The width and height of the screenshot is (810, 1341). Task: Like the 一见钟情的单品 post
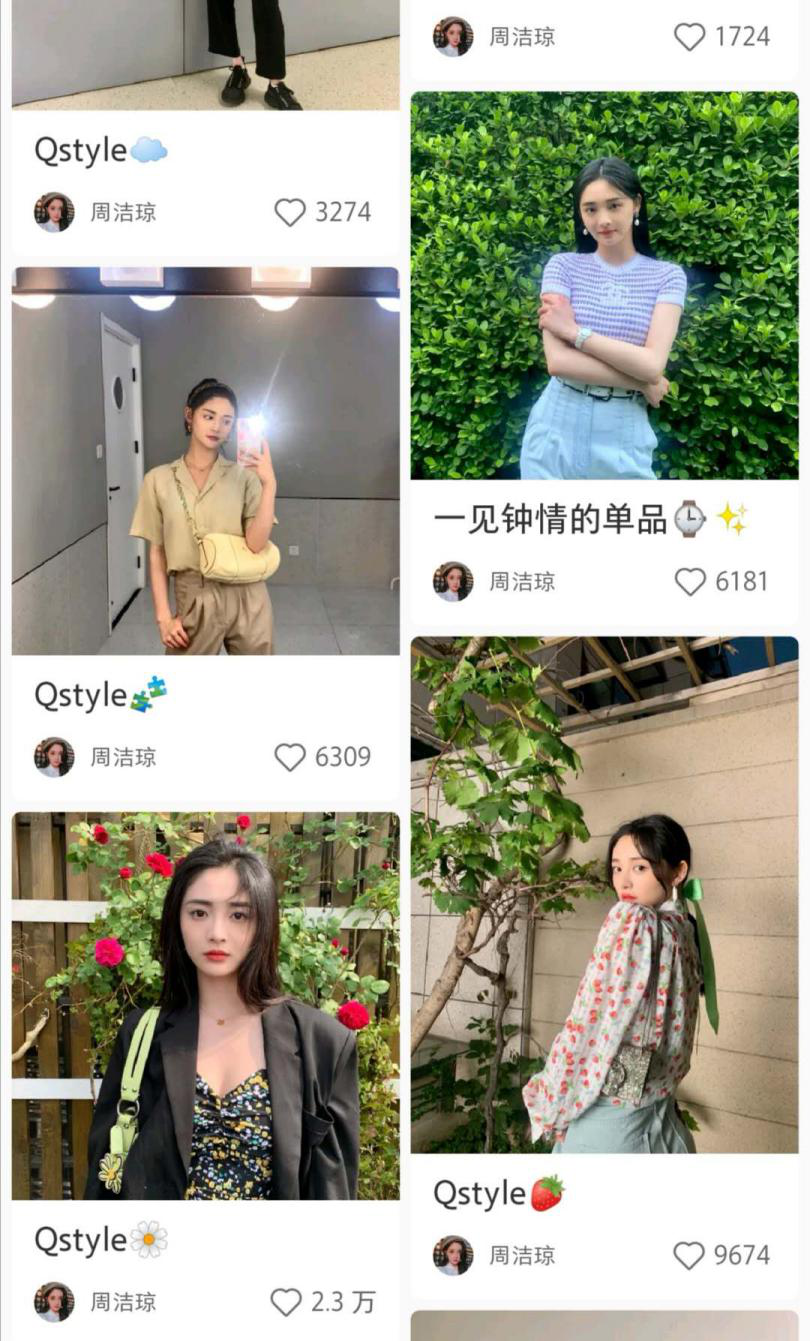[x=690, y=581]
